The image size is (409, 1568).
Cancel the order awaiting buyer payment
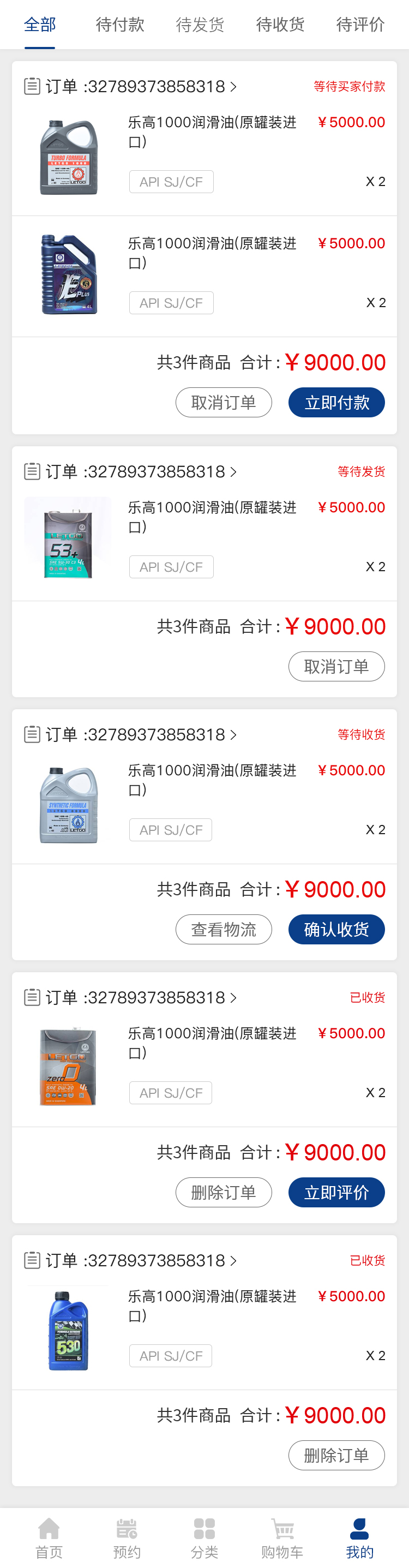[x=224, y=402]
